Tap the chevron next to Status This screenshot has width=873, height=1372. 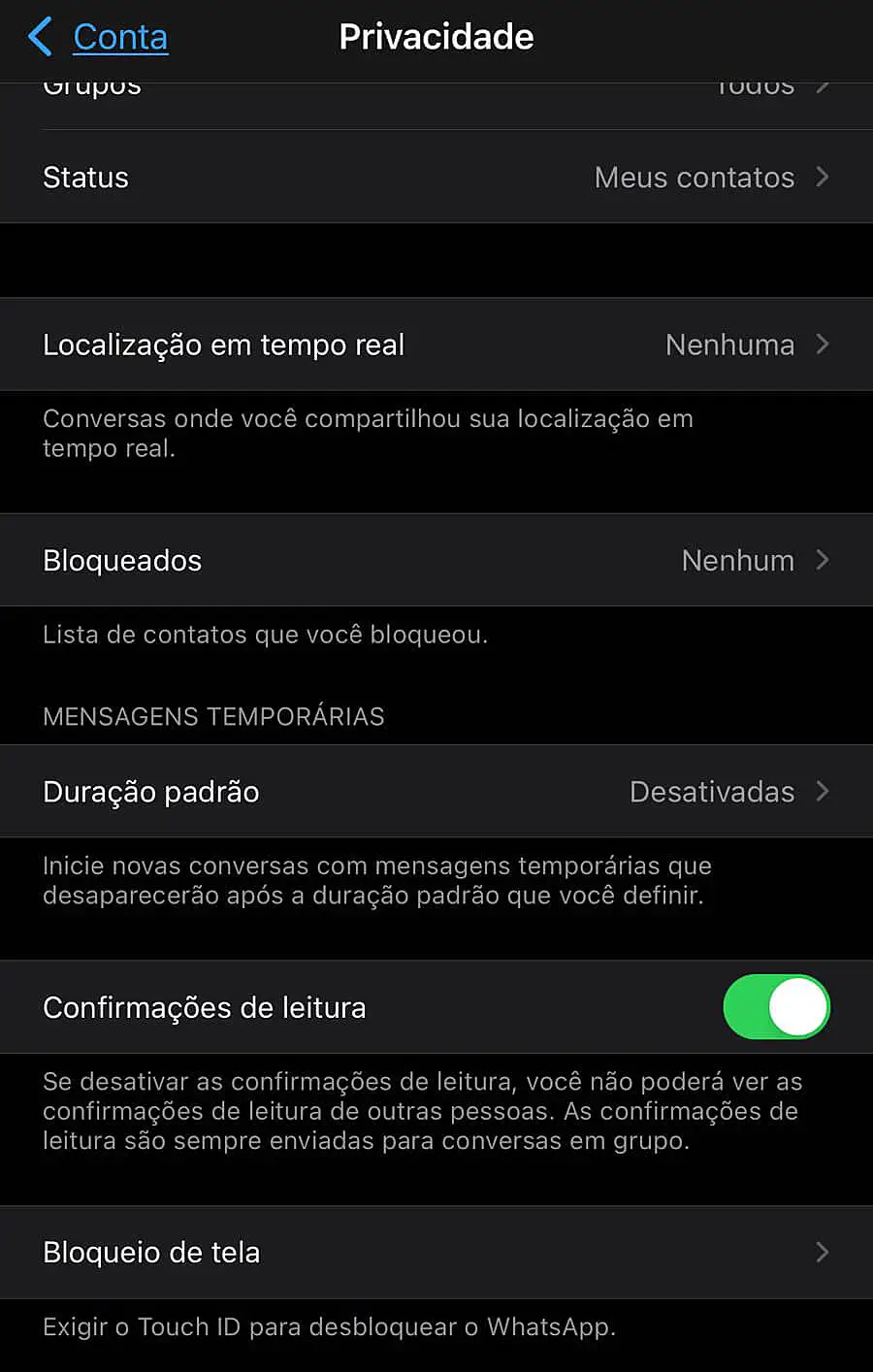[x=823, y=177]
